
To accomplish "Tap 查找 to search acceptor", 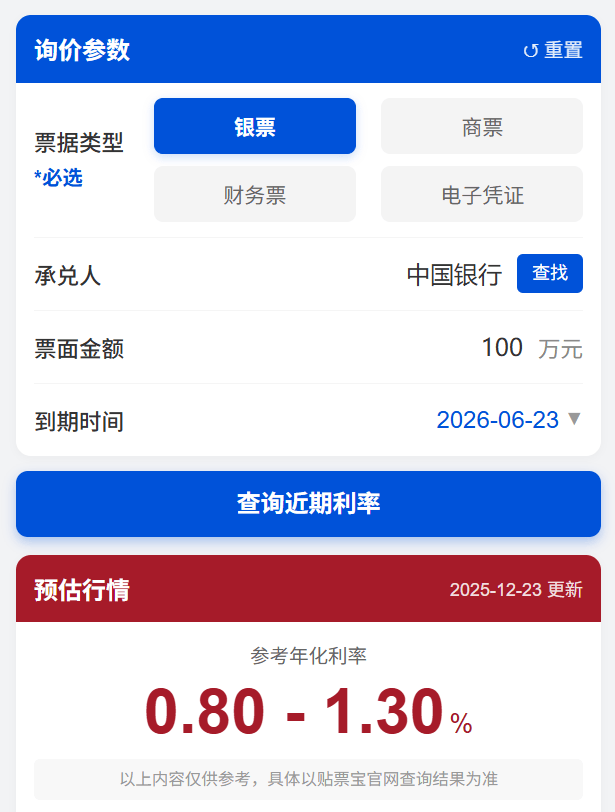I will pos(549,273).
